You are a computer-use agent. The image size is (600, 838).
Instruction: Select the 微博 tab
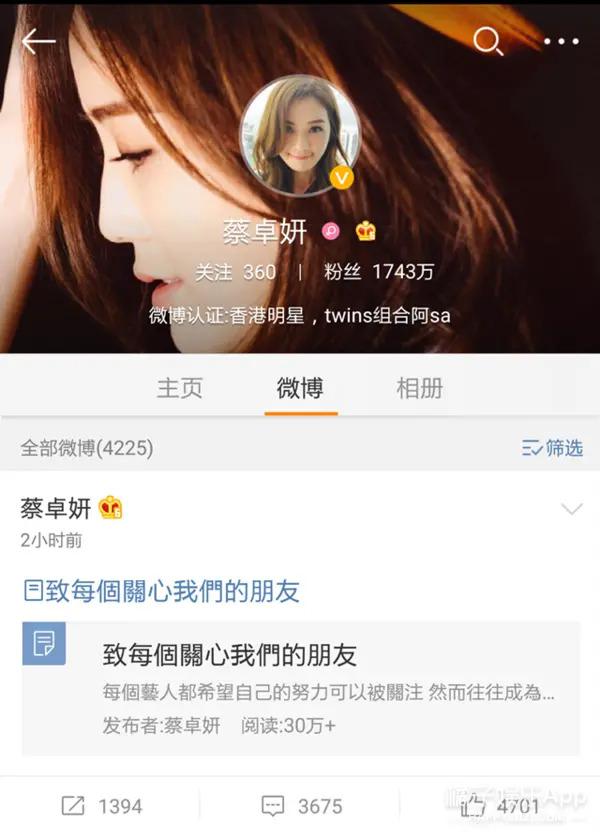tap(300, 388)
